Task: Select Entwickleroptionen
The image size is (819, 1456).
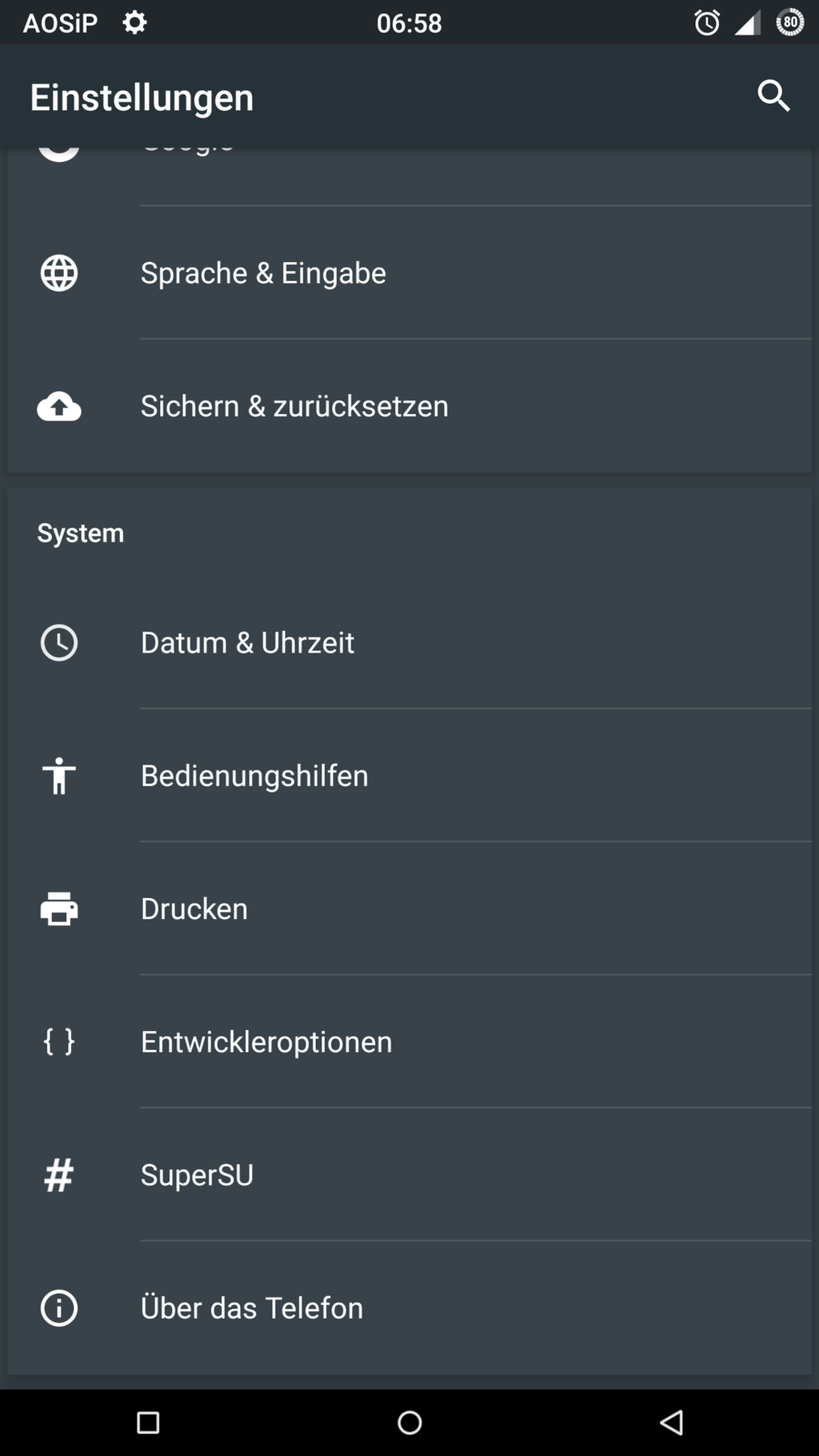Action: [267, 1041]
